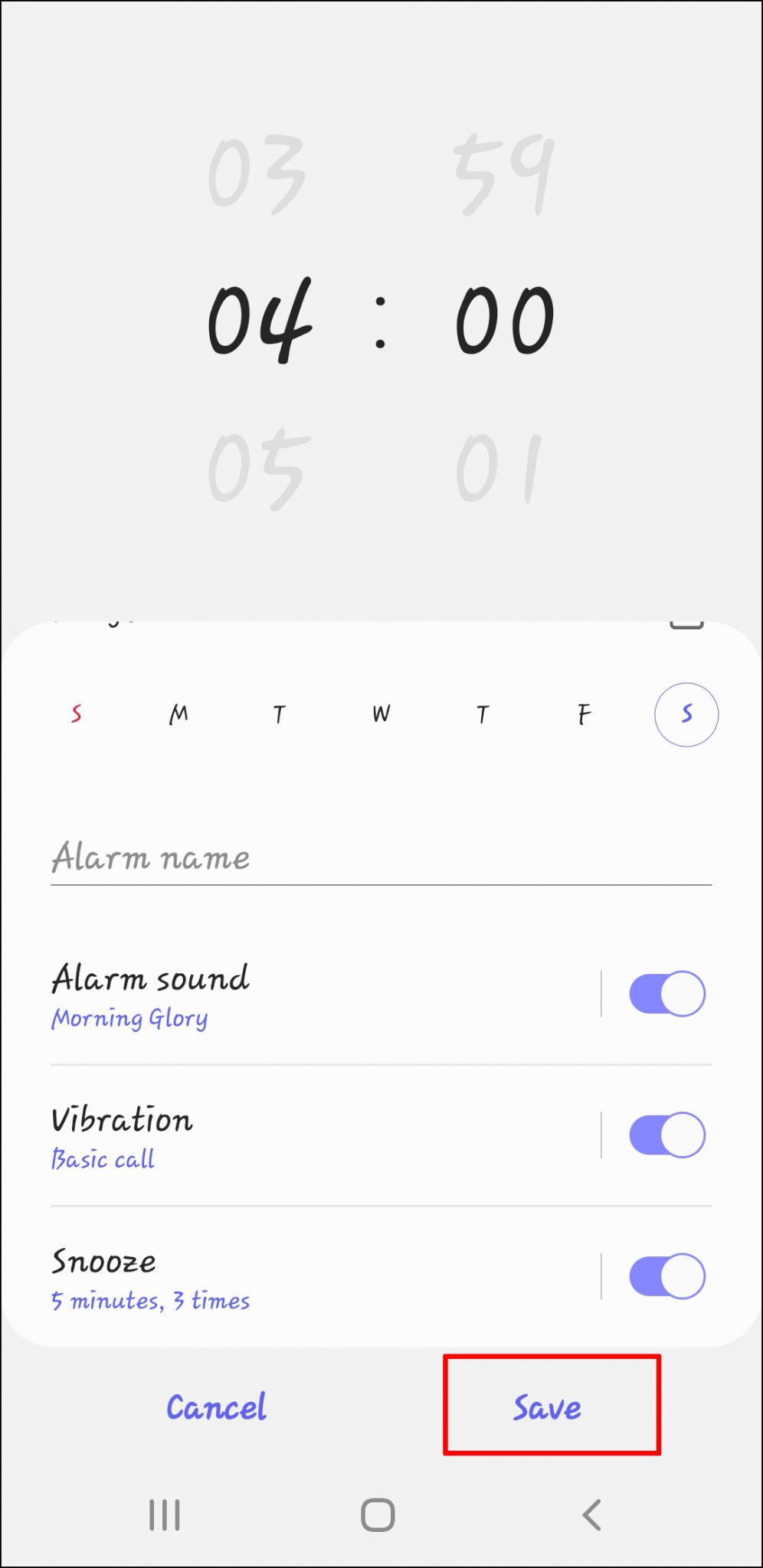Deselect Saturday as a repeat day

[x=686, y=714]
